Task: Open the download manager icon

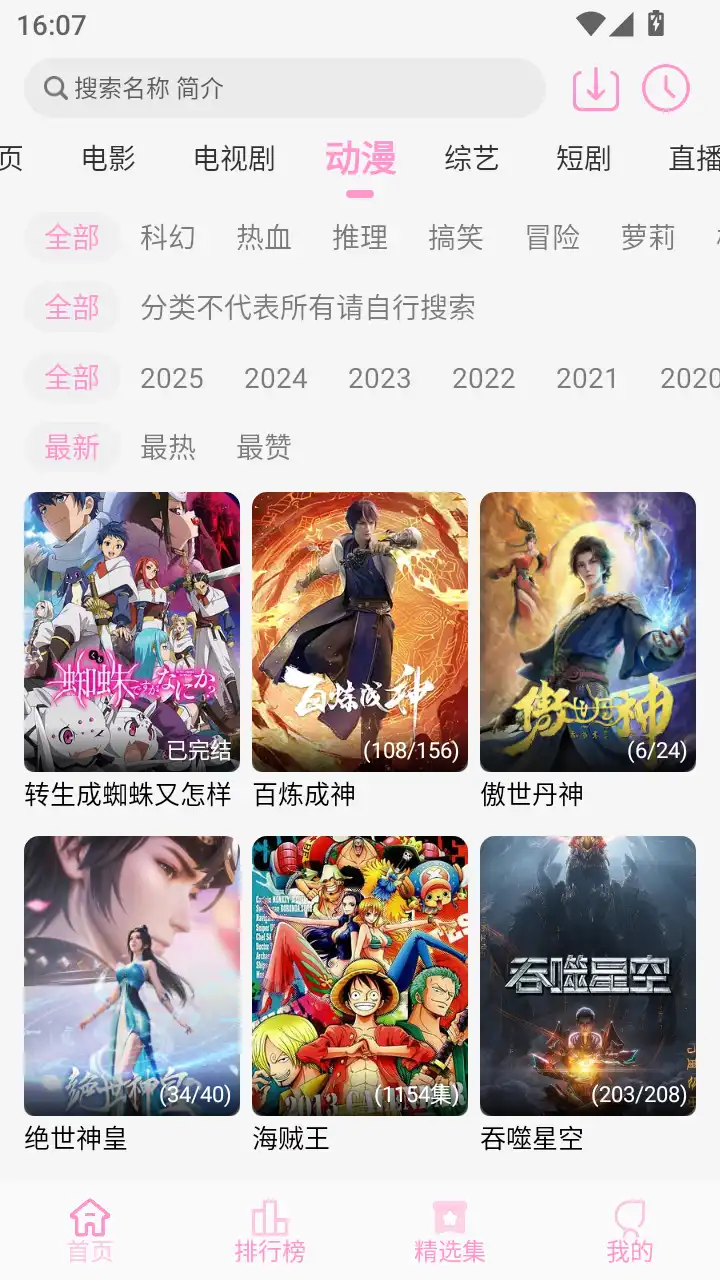Action: pyautogui.click(x=595, y=87)
